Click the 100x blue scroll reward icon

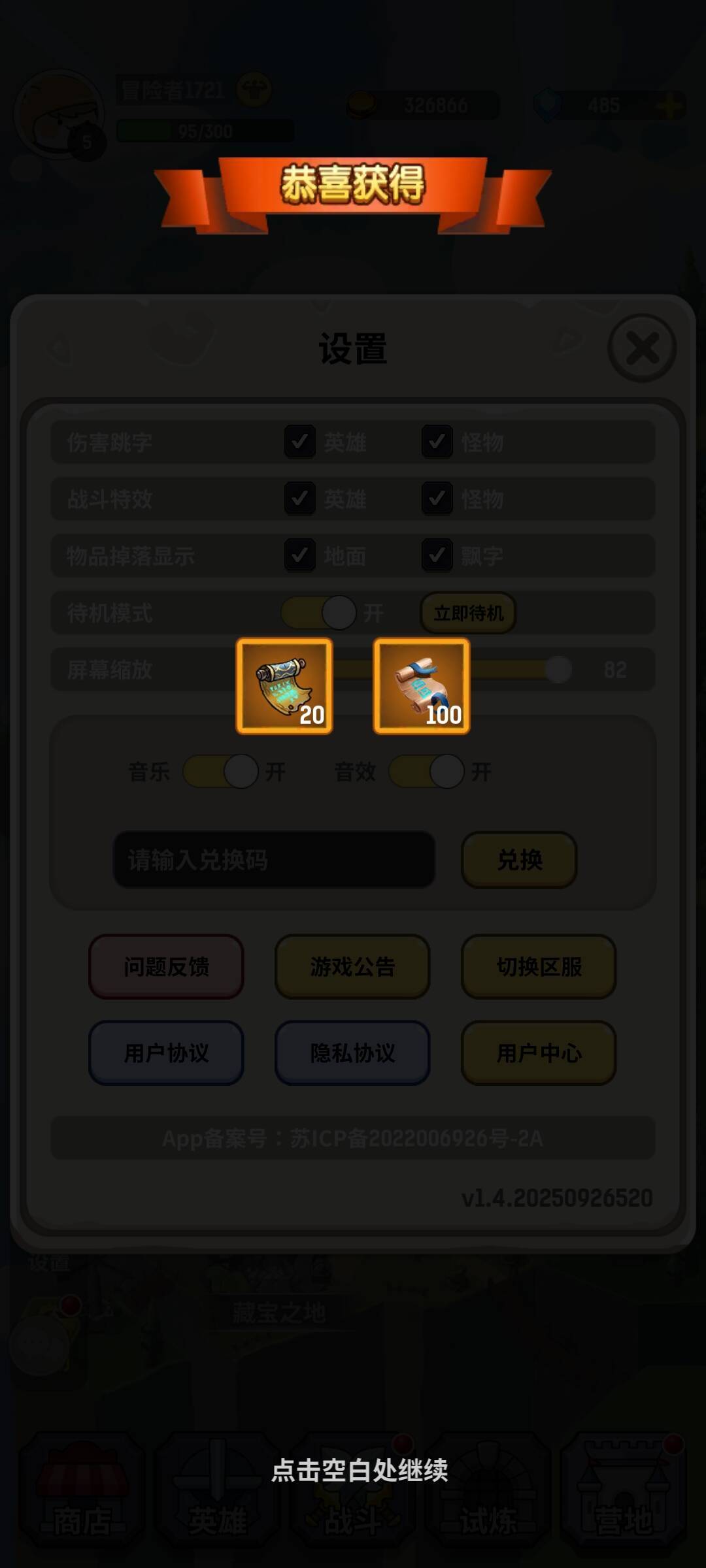tap(422, 687)
